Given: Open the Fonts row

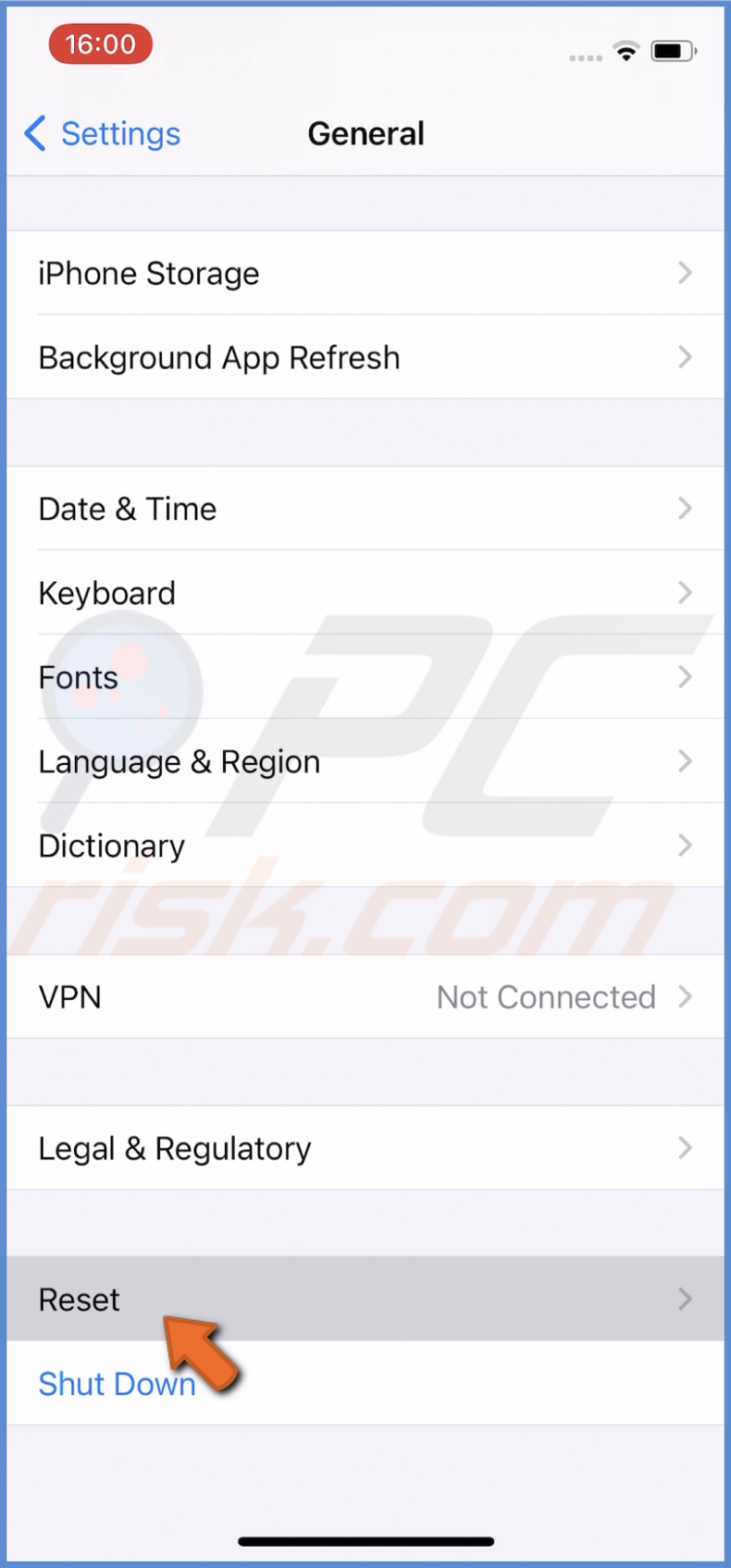Looking at the screenshot, I should pyautogui.click(x=365, y=677).
